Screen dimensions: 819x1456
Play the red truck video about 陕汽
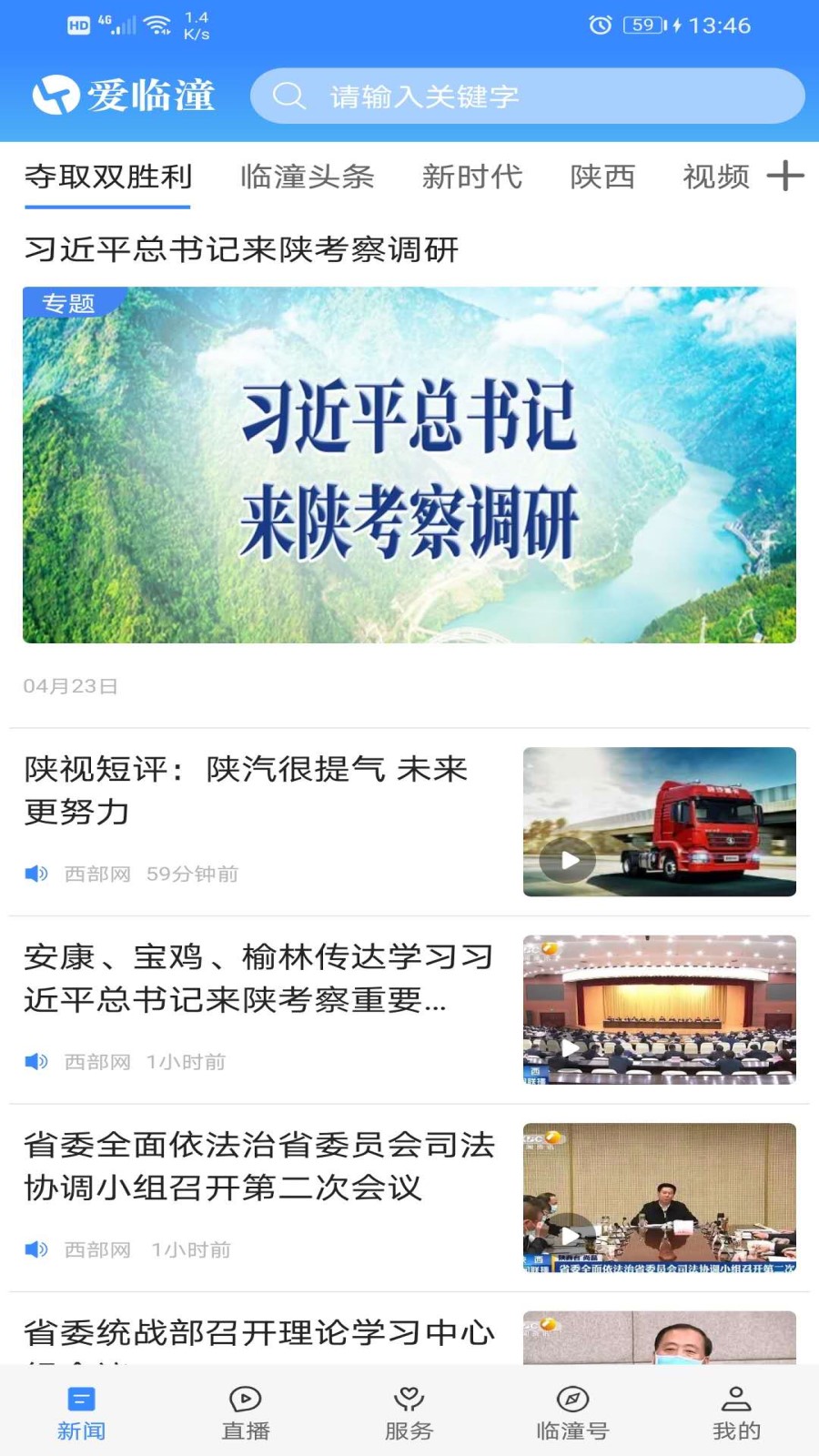pos(571,862)
